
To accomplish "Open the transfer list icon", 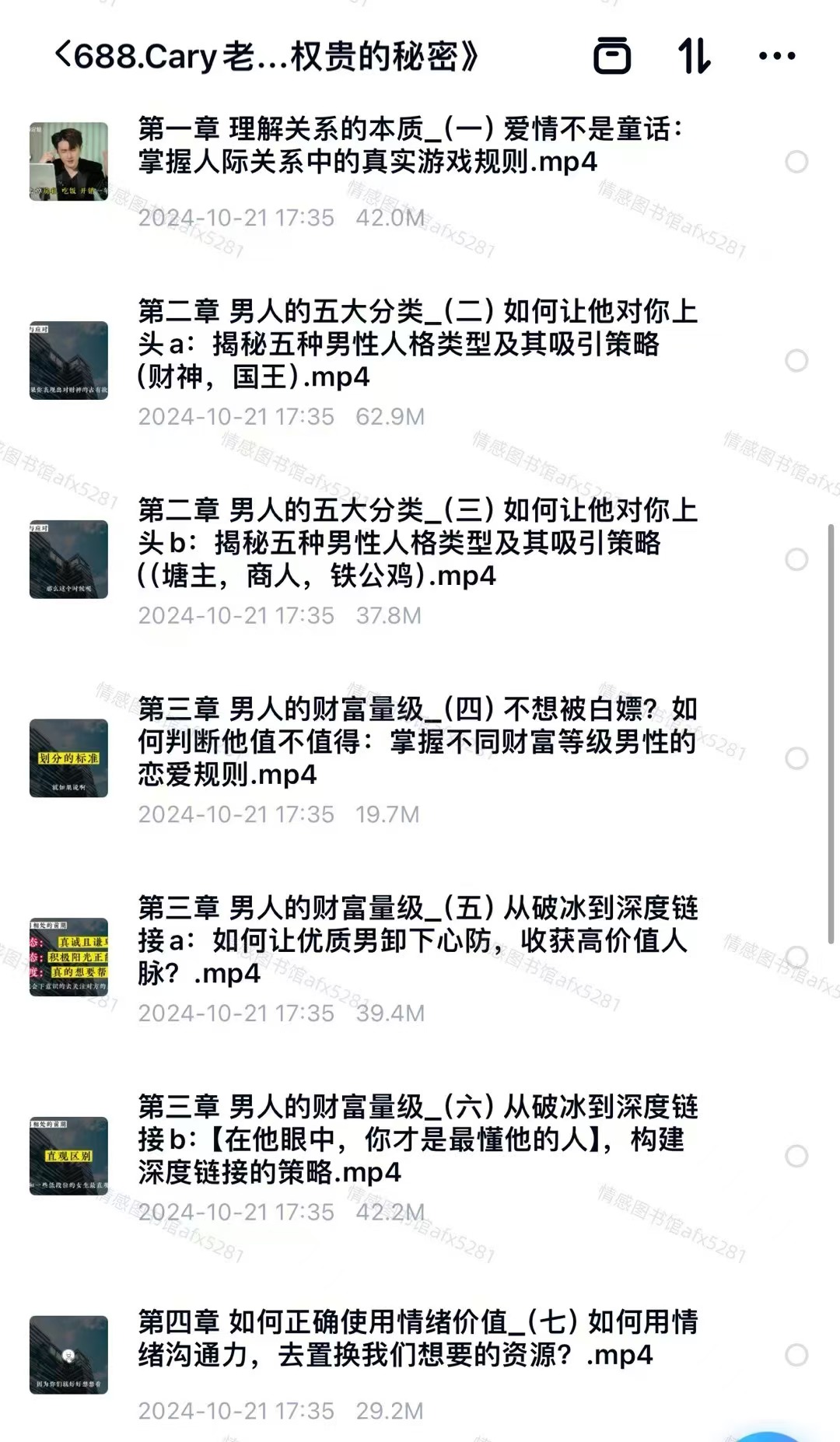I will pyautogui.click(x=612, y=56).
